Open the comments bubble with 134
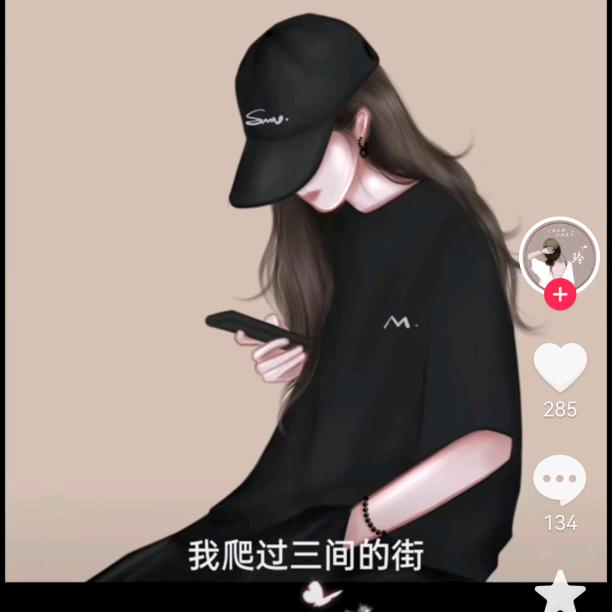 (560, 480)
